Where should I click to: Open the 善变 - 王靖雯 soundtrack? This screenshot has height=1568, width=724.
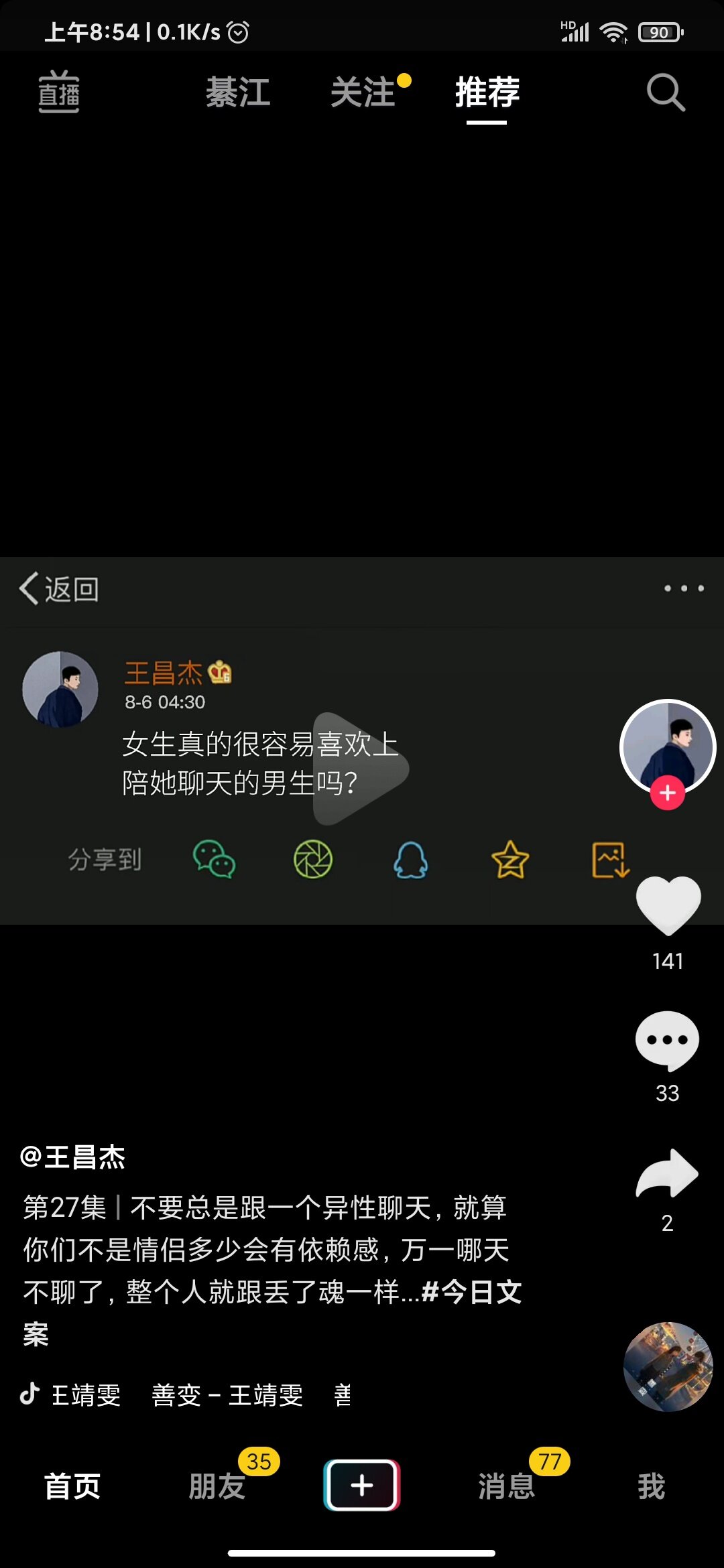228,1395
